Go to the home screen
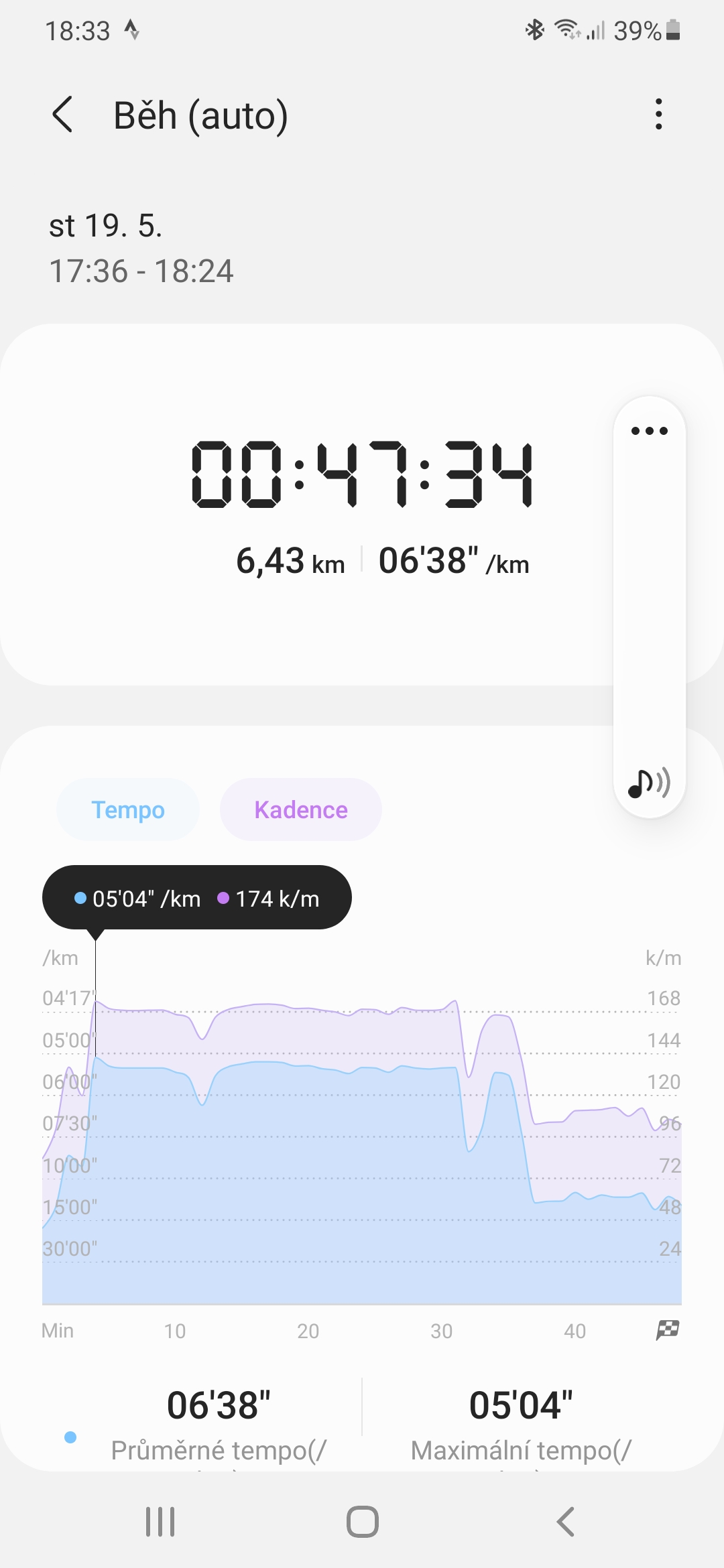724x1568 pixels. [363, 1521]
